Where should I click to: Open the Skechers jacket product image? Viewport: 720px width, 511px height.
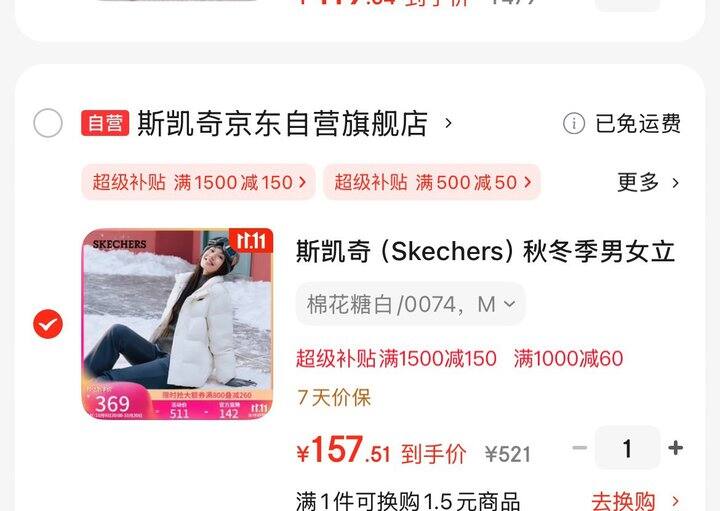pos(177,323)
